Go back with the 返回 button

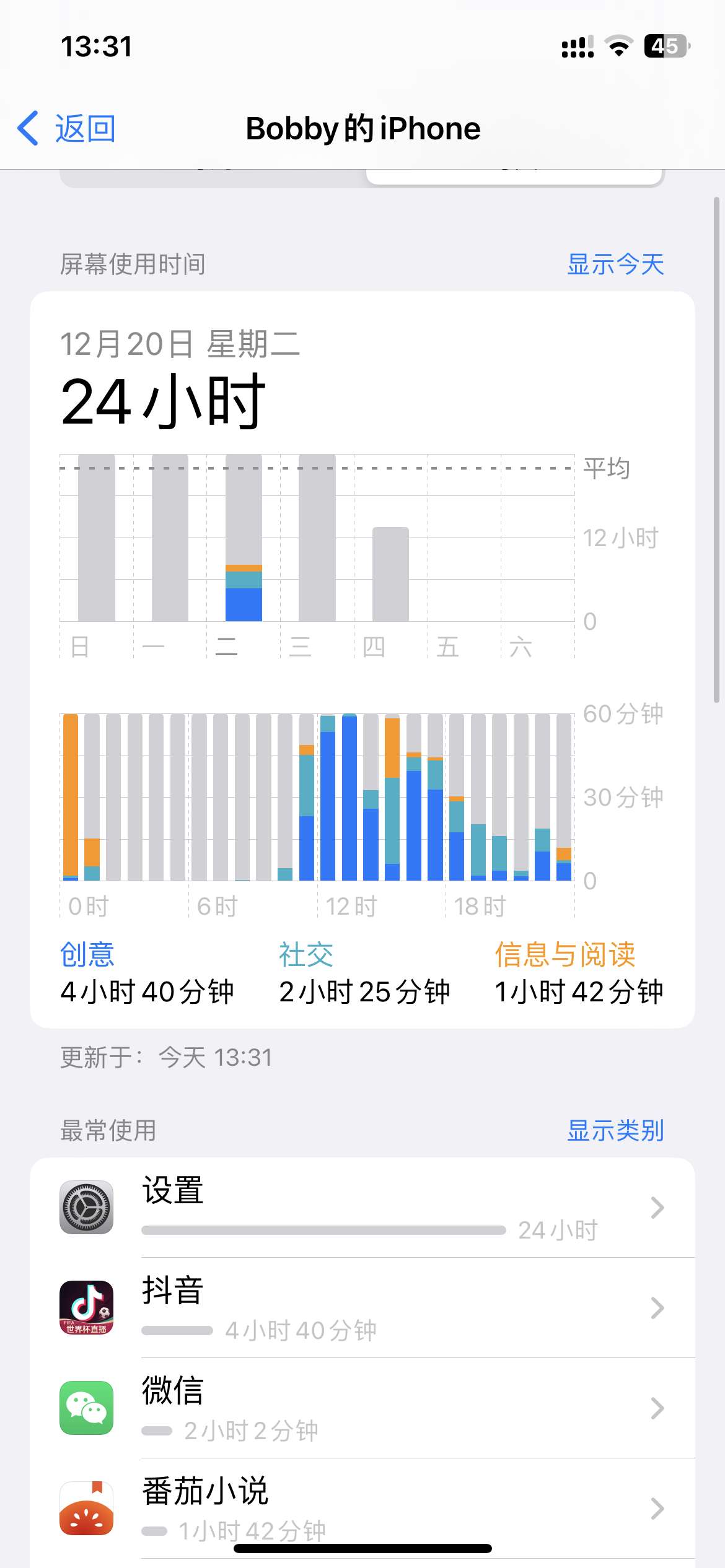[67, 129]
